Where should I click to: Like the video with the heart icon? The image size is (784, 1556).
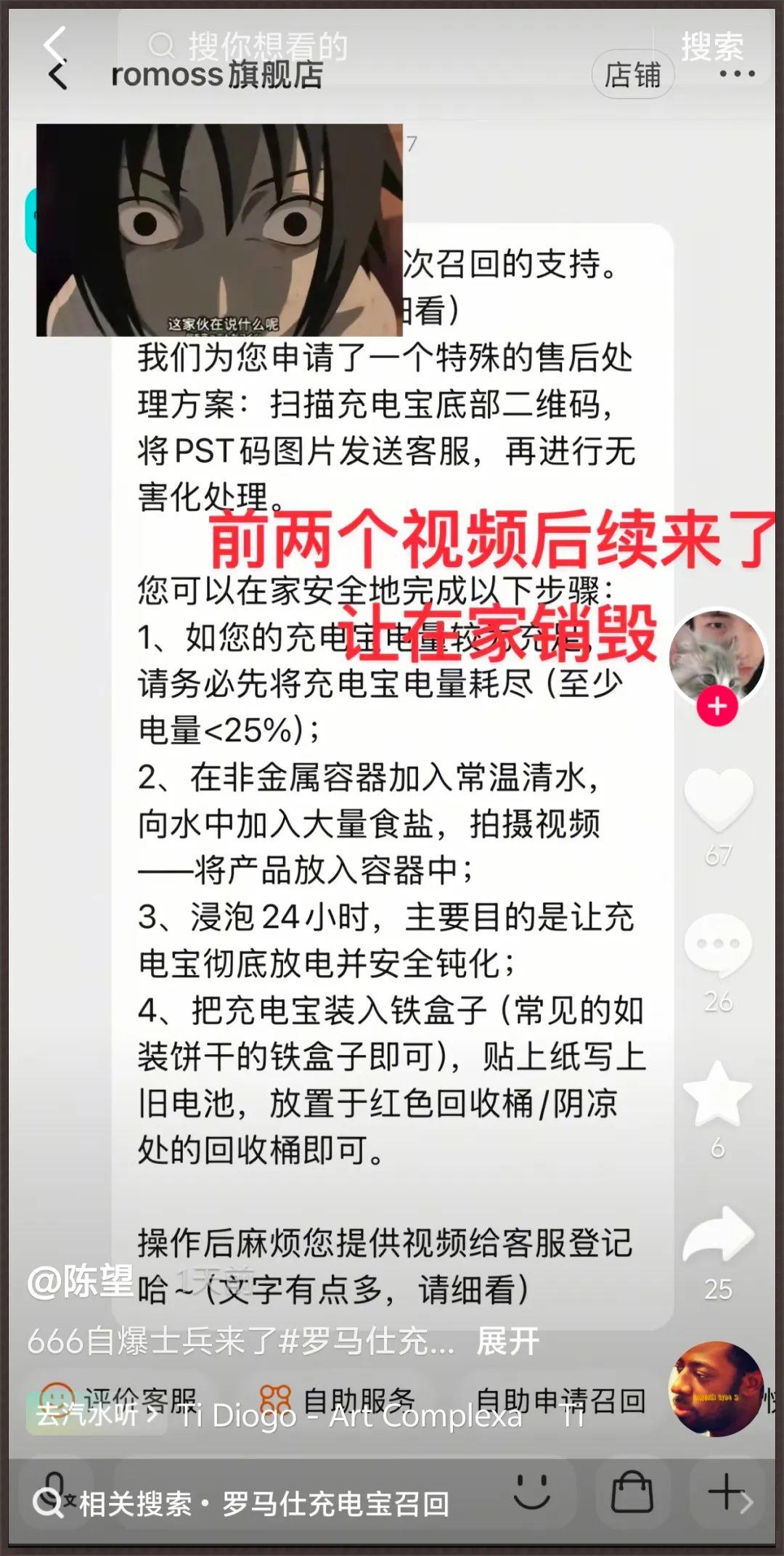[x=718, y=799]
